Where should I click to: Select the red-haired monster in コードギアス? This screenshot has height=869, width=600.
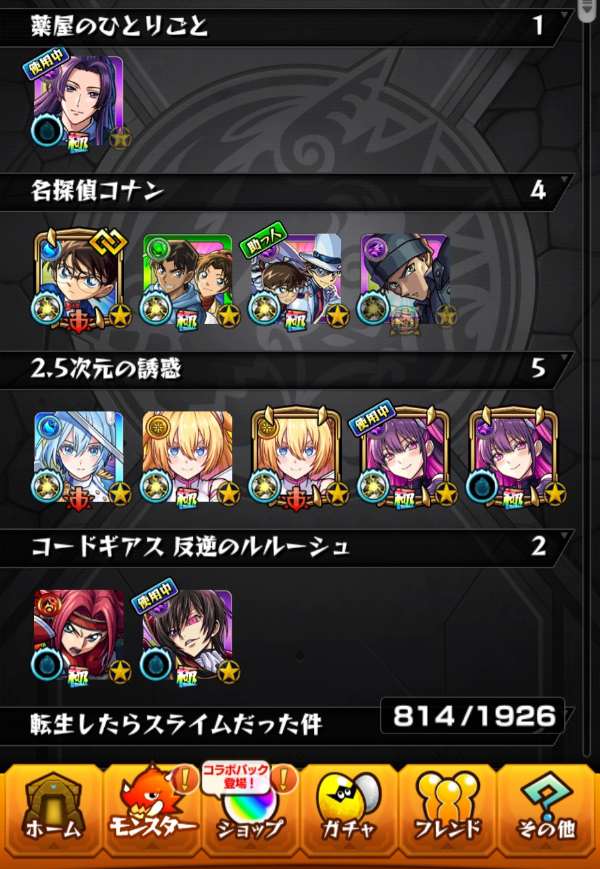point(78,636)
